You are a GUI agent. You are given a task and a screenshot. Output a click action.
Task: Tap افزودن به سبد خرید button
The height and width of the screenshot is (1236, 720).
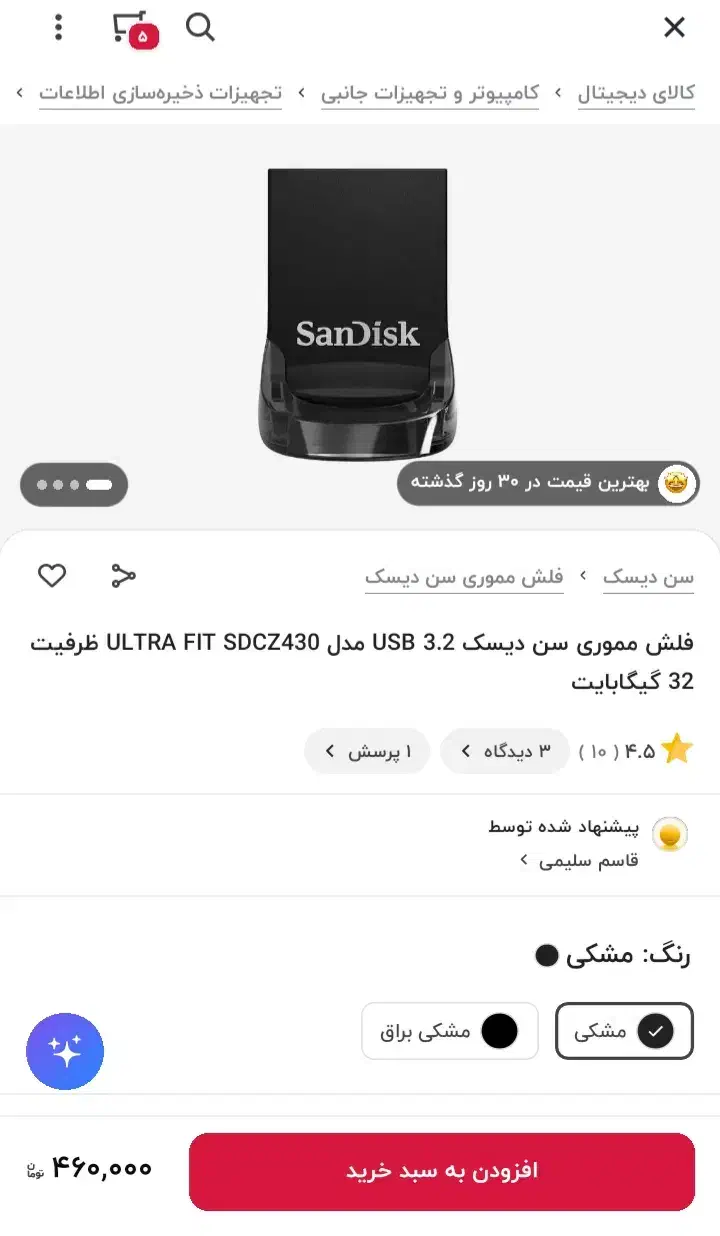pyautogui.click(x=441, y=1171)
